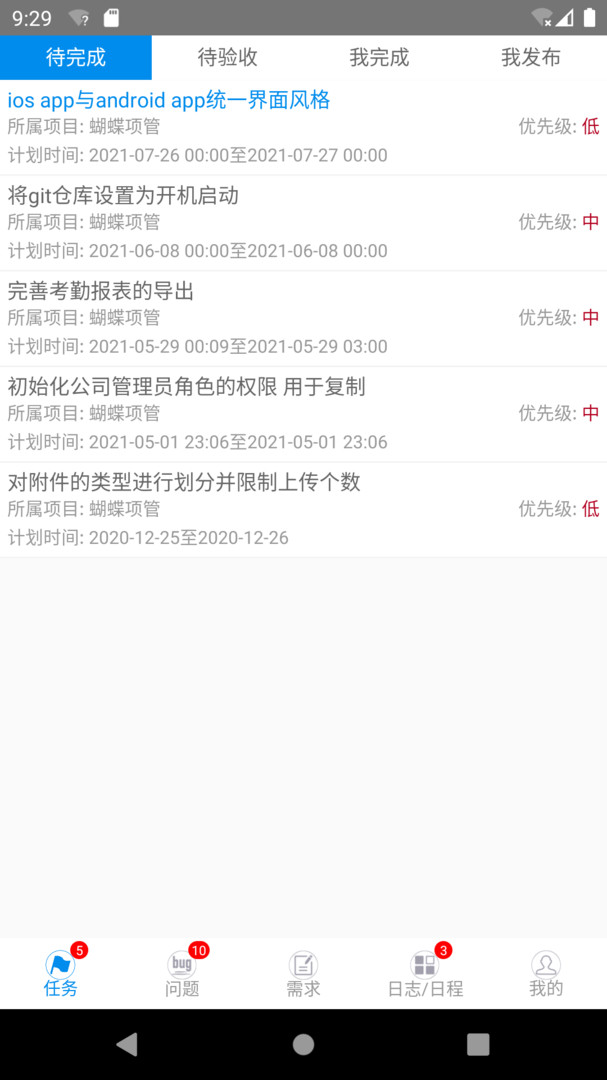This screenshot has width=607, height=1080.
Task: Switch to the 待验收 tab
Action: [227, 58]
